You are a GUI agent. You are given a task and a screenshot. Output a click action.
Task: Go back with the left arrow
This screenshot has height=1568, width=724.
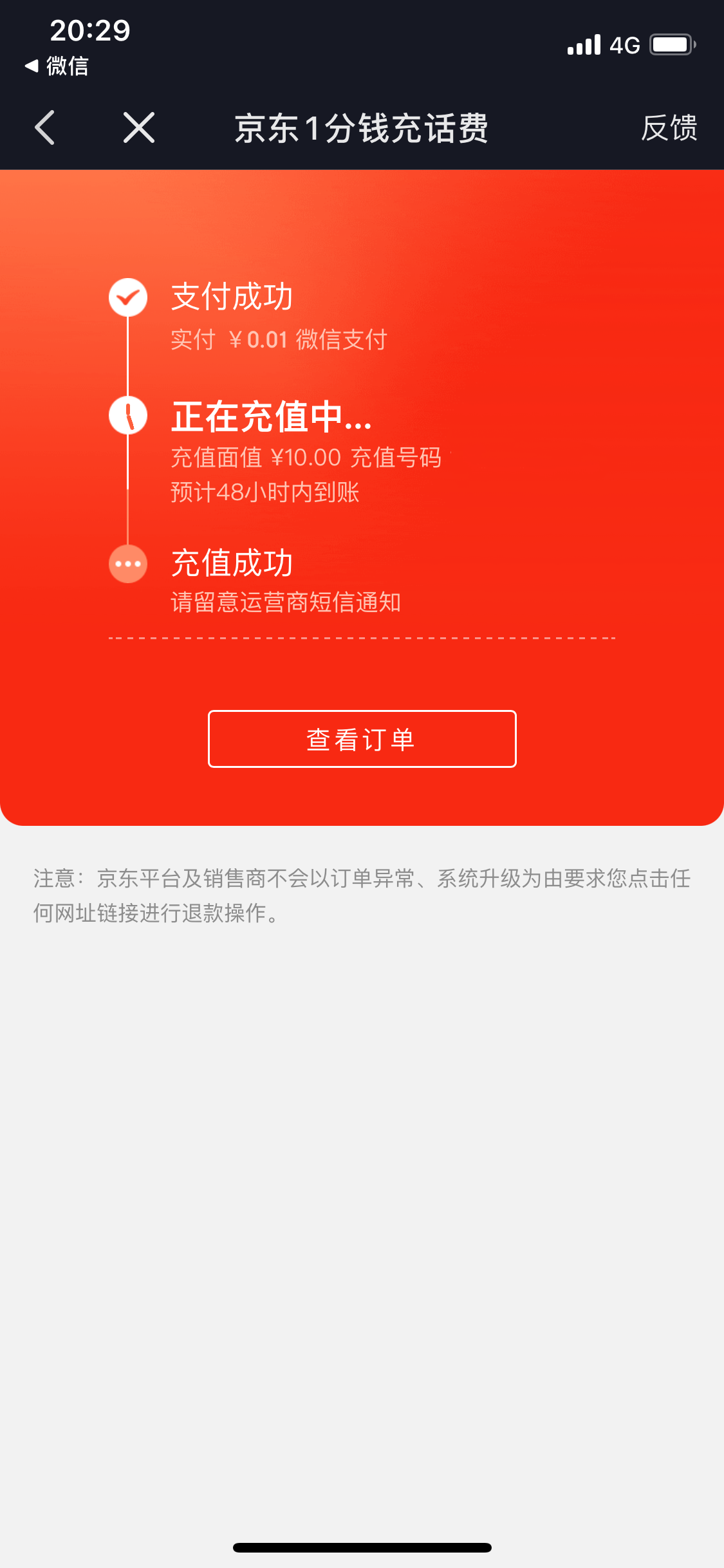click(x=45, y=127)
